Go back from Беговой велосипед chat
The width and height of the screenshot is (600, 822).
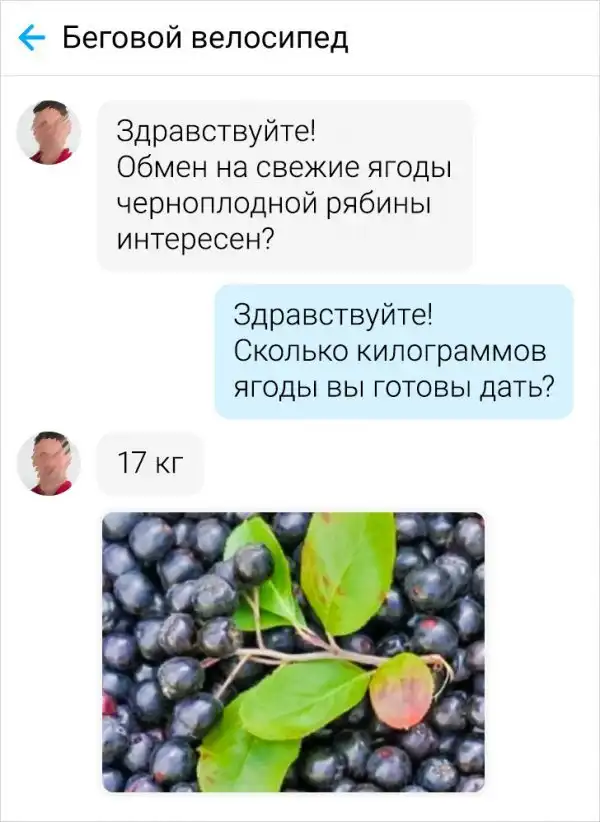(31, 39)
